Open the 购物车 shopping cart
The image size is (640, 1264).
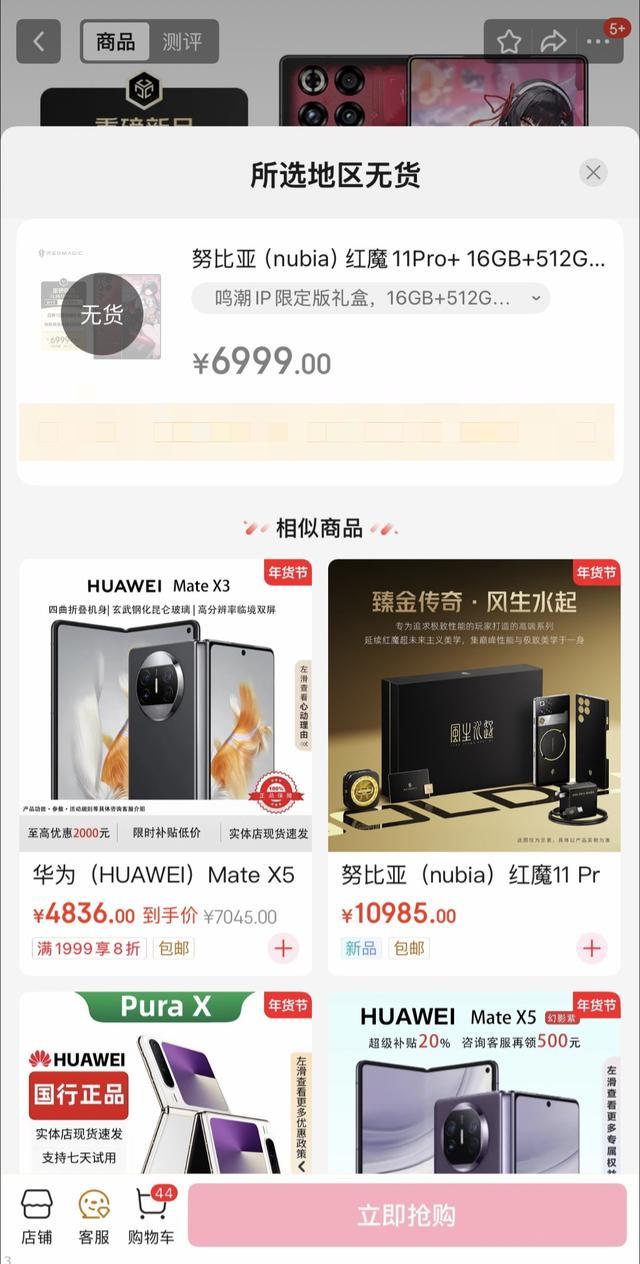pos(151,1216)
